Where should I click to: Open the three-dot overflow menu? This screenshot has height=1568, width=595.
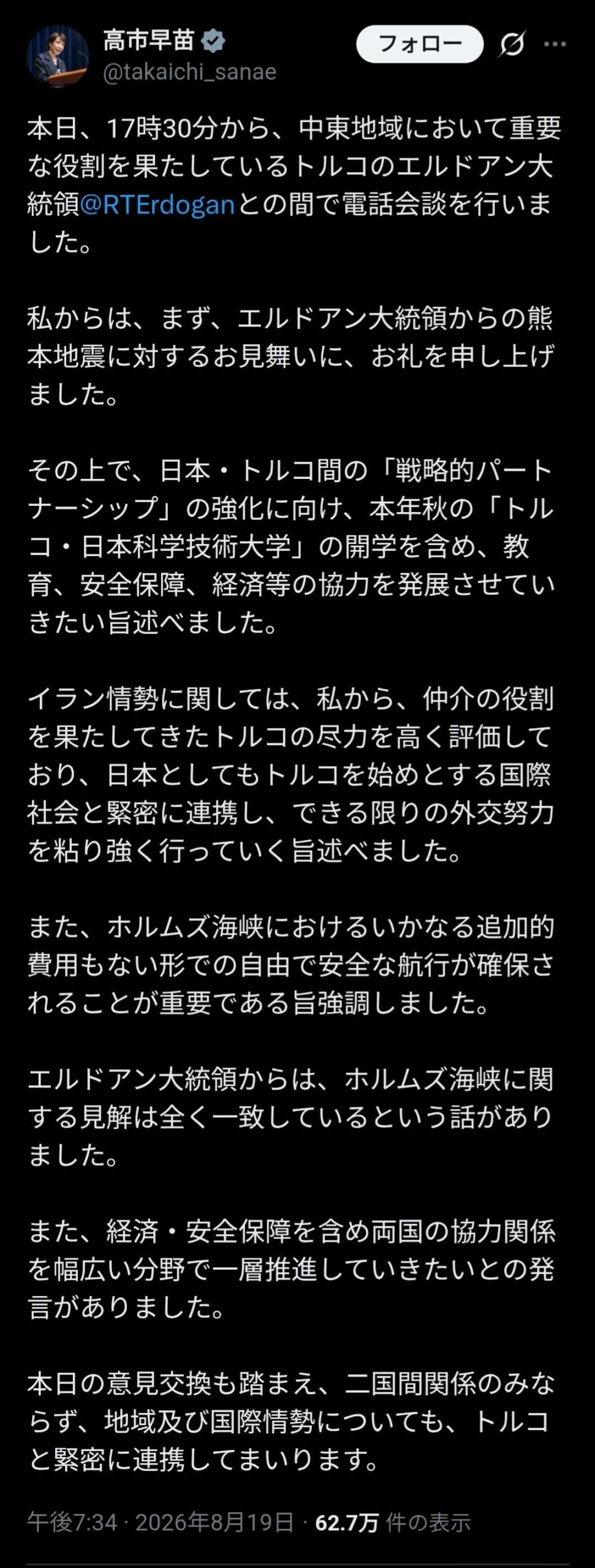tap(555, 44)
